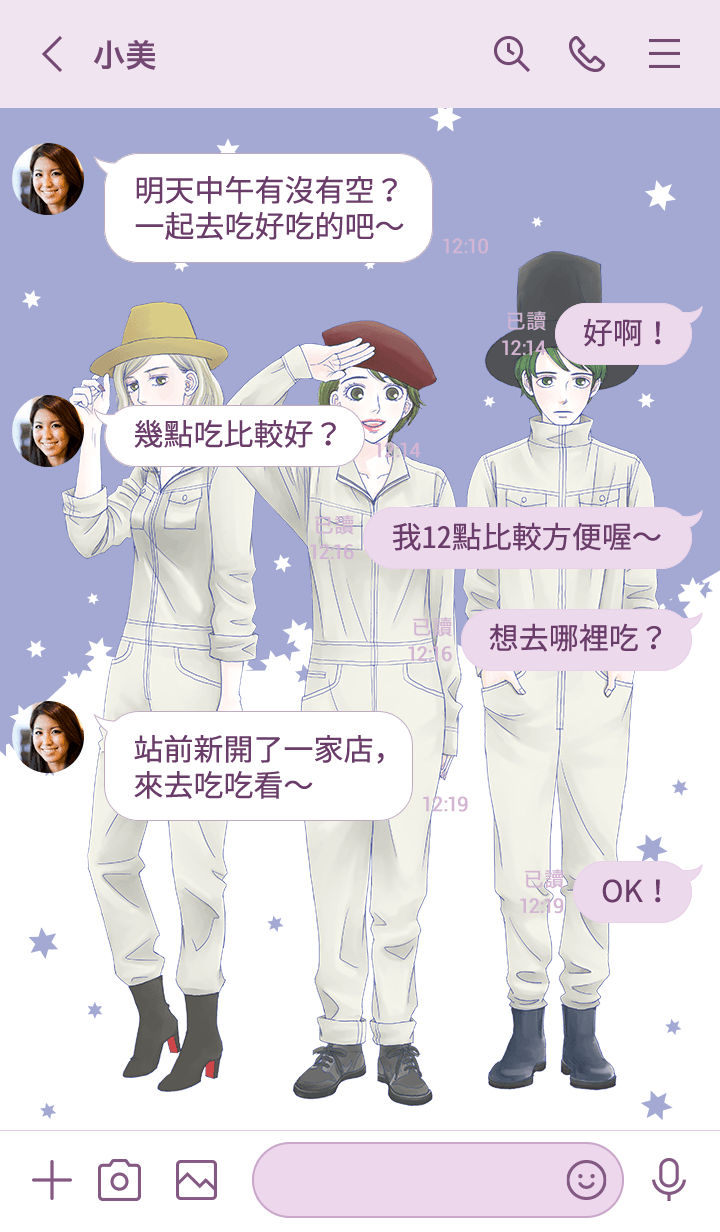View 小美's avatar beside 明天中午有沒有空 message

click(48, 179)
